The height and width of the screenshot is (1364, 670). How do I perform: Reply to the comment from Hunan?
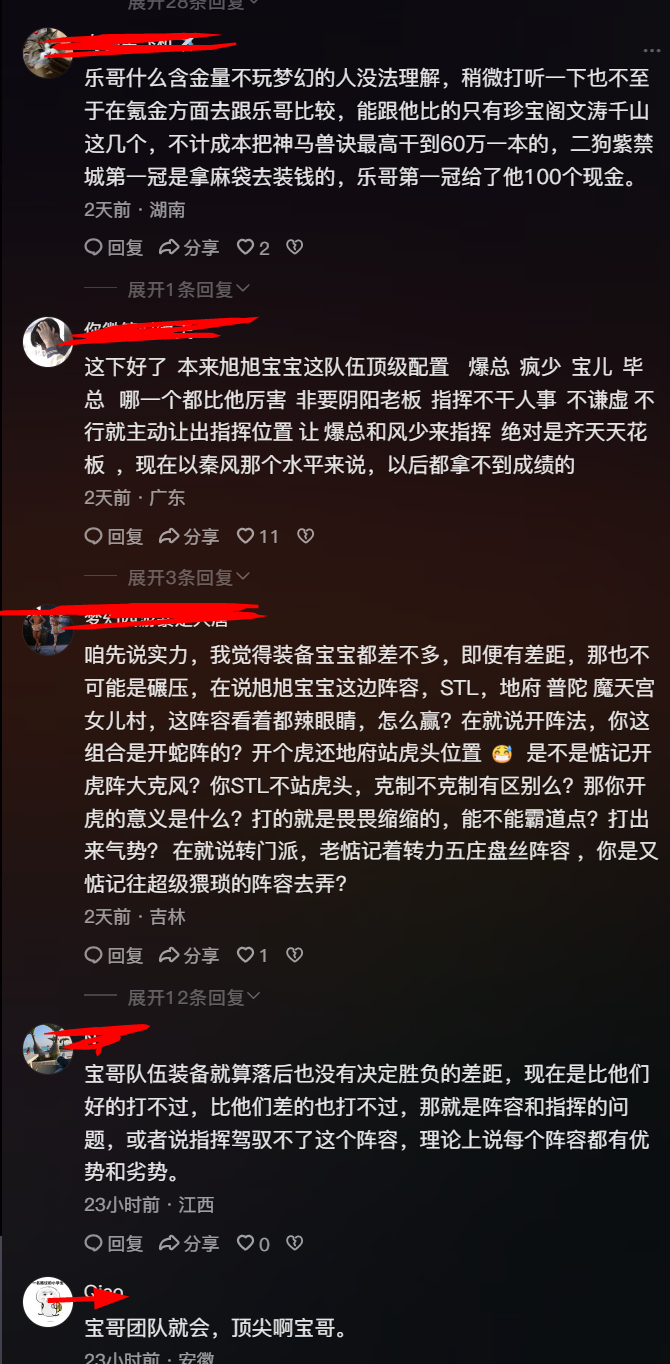point(114,248)
